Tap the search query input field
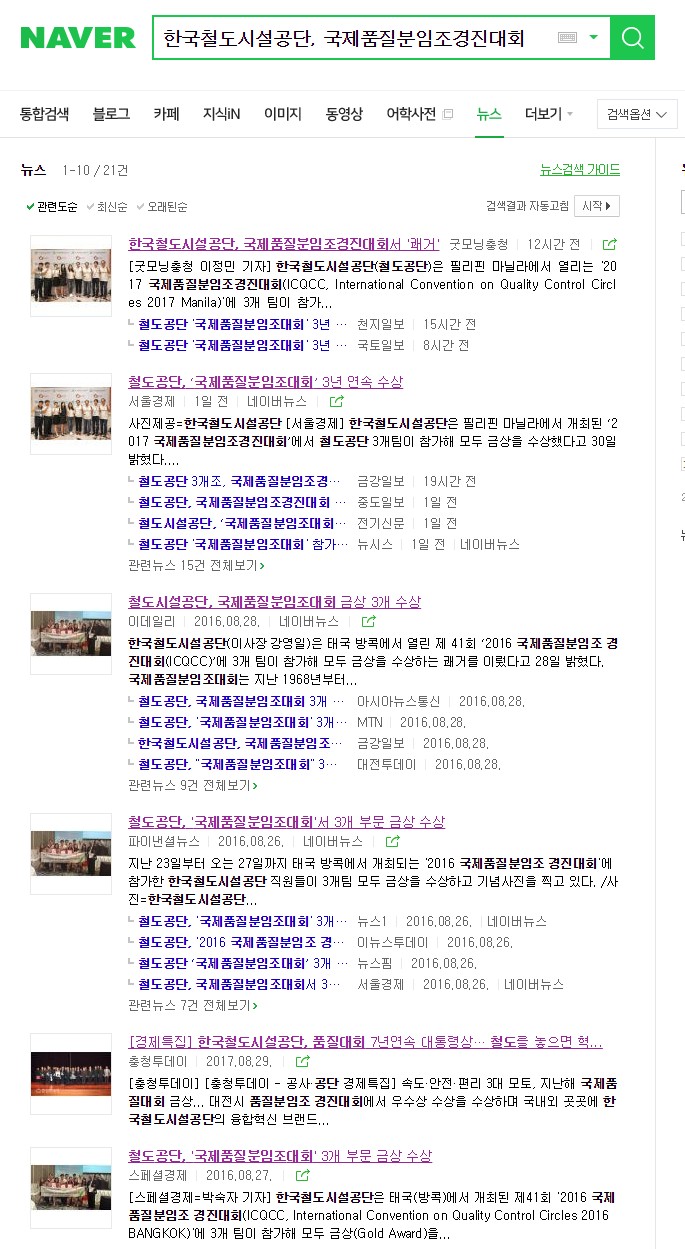 coord(350,38)
